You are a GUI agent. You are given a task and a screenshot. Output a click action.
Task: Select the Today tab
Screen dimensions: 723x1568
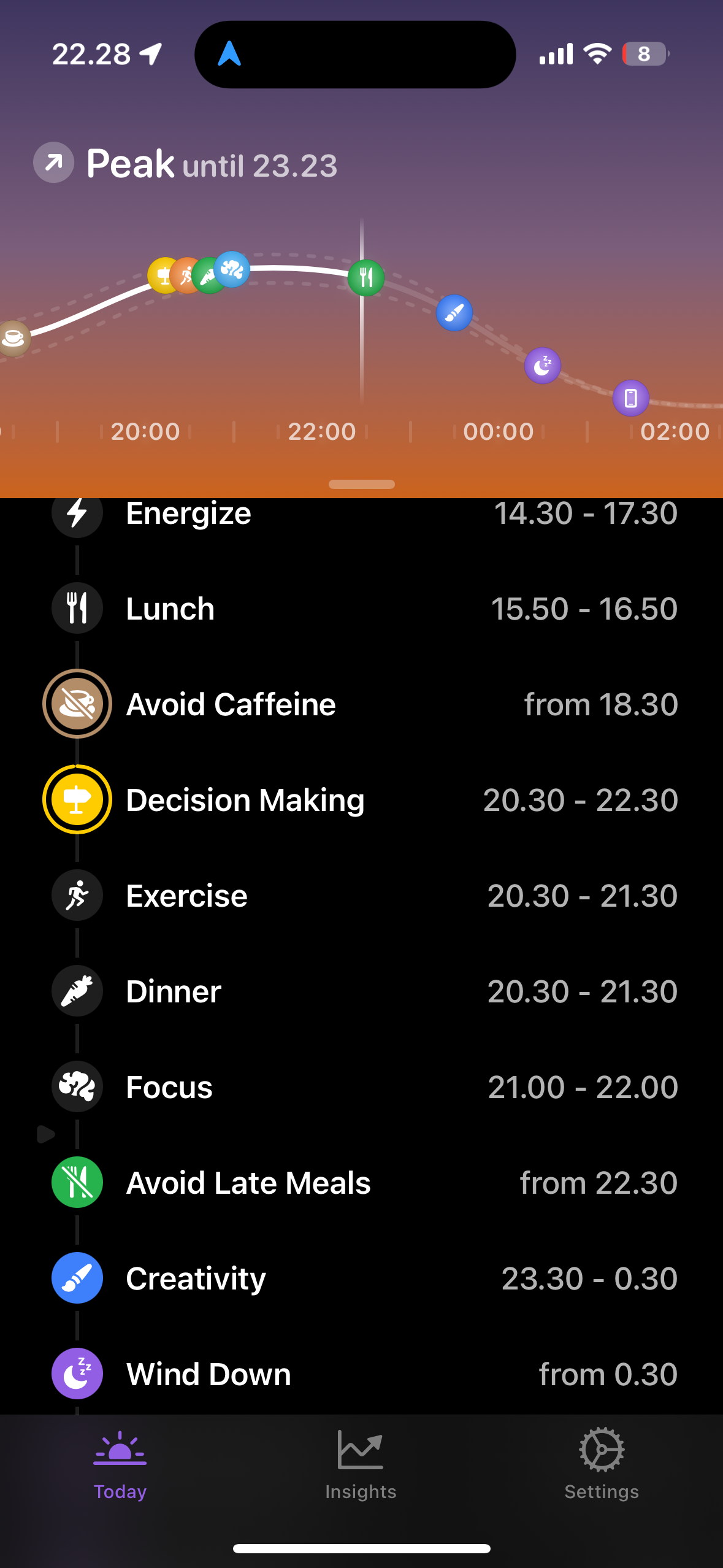[x=120, y=1464]
